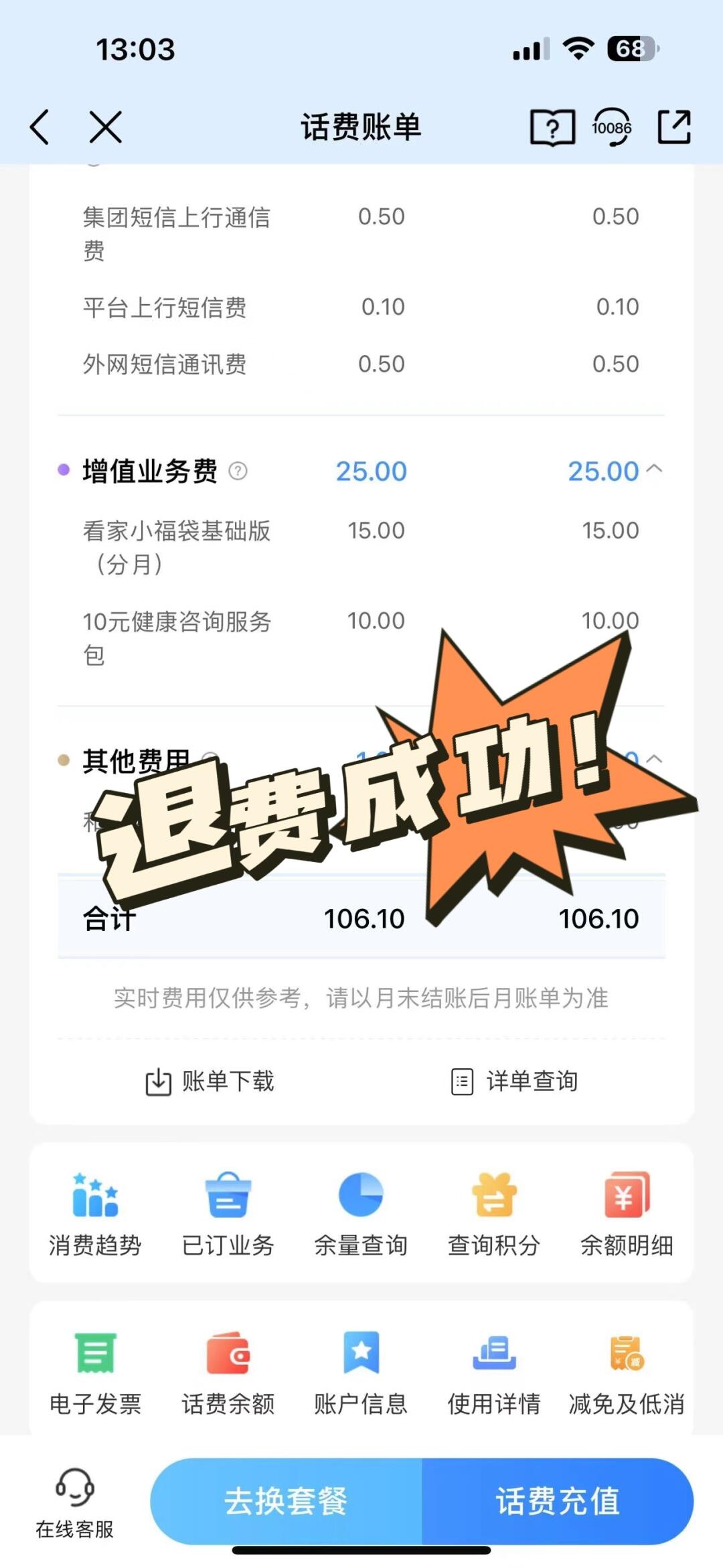
Task: Open 电子发票 electronic invoice
Action: tap(94, 1366)
